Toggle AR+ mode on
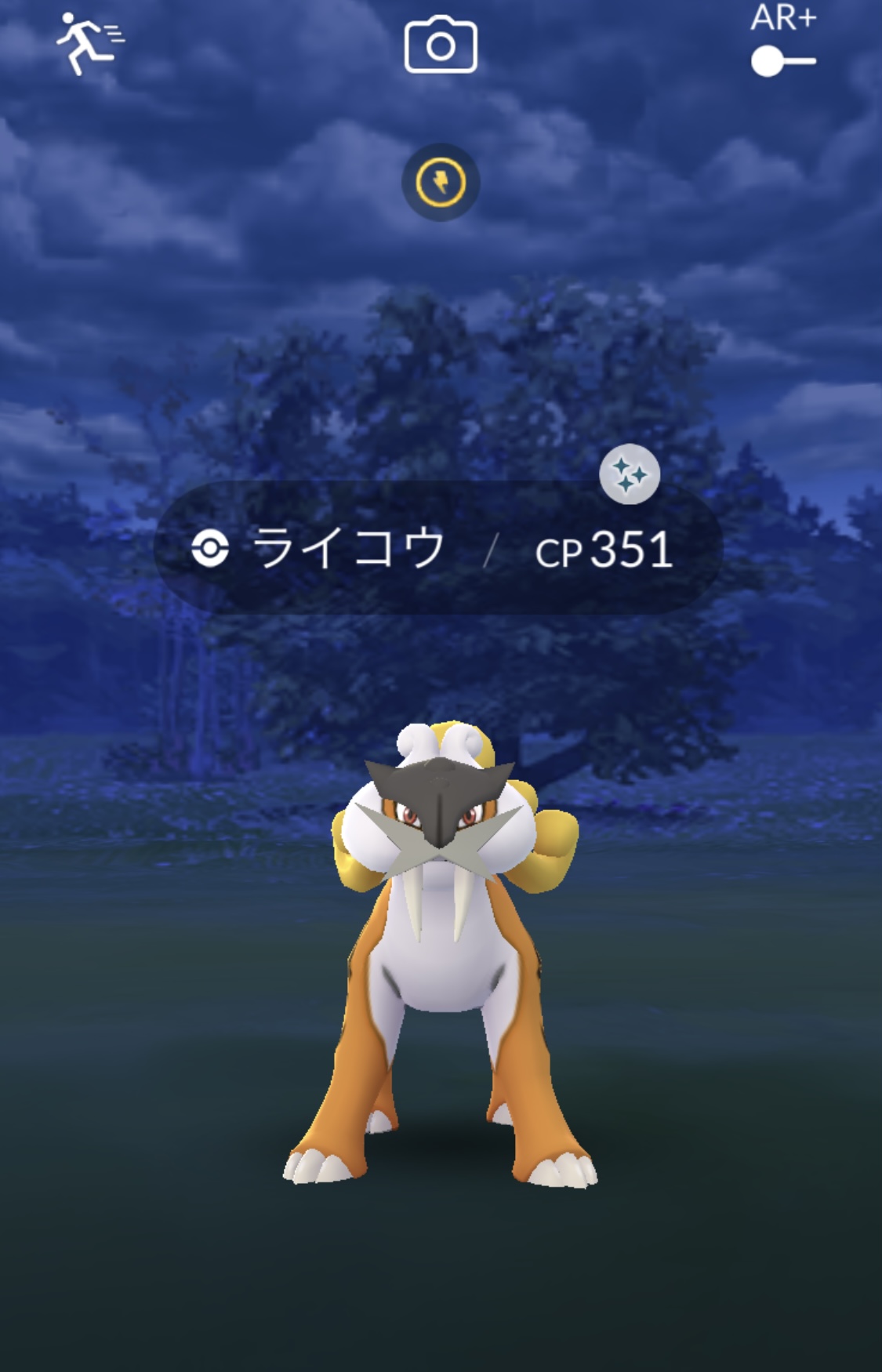 pyautogui.click(x=782, y=61)
